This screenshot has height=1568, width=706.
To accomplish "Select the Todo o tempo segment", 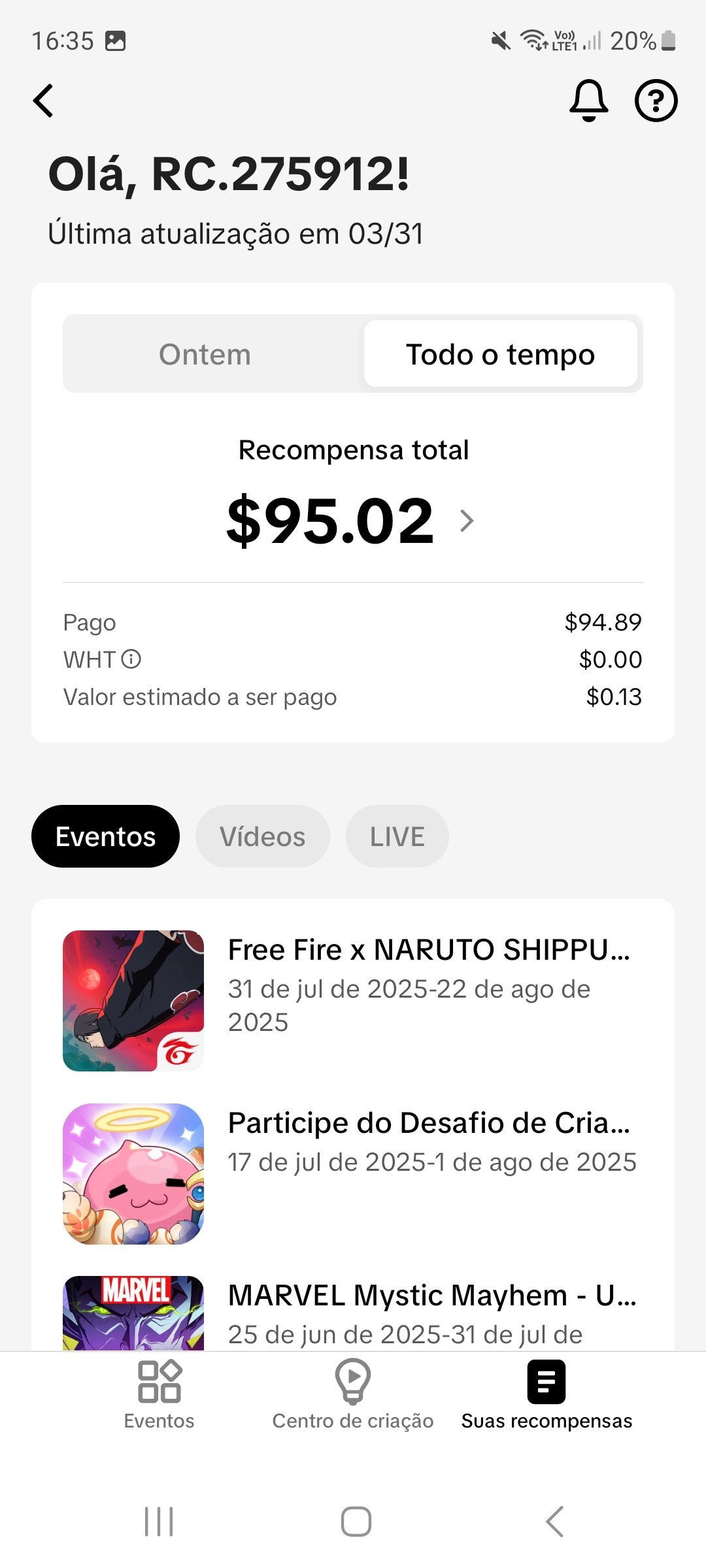I will (x=500, y=355).
